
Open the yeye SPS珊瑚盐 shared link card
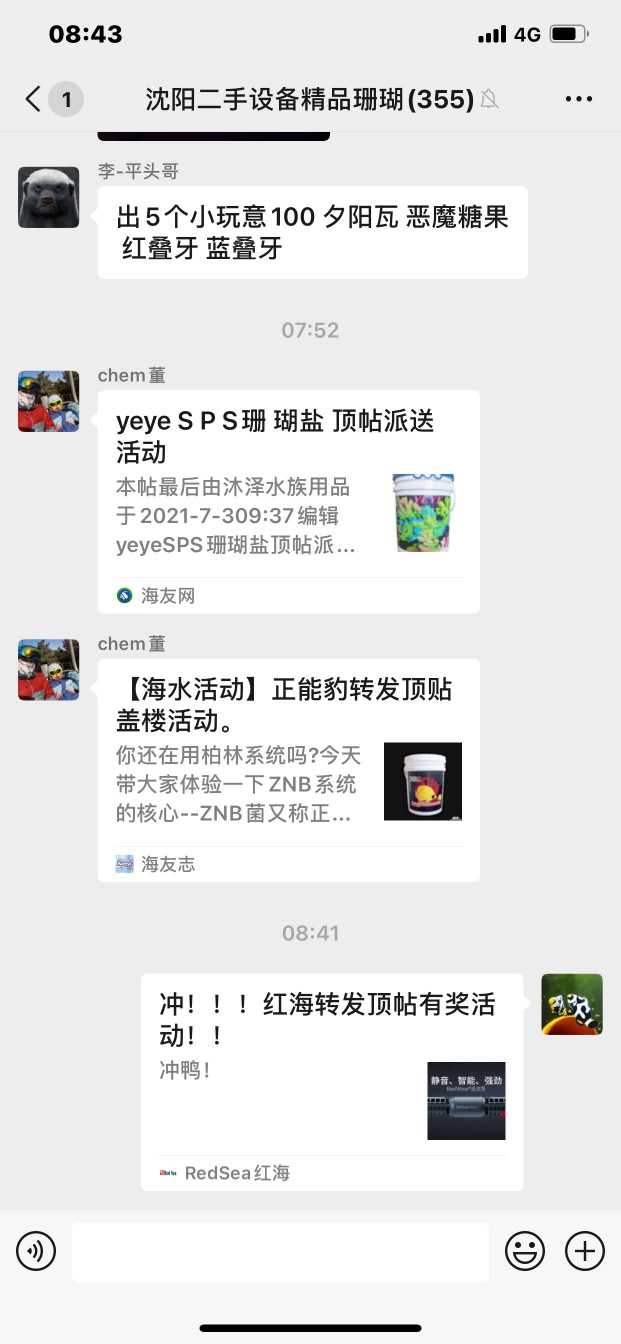pos(288,500)
